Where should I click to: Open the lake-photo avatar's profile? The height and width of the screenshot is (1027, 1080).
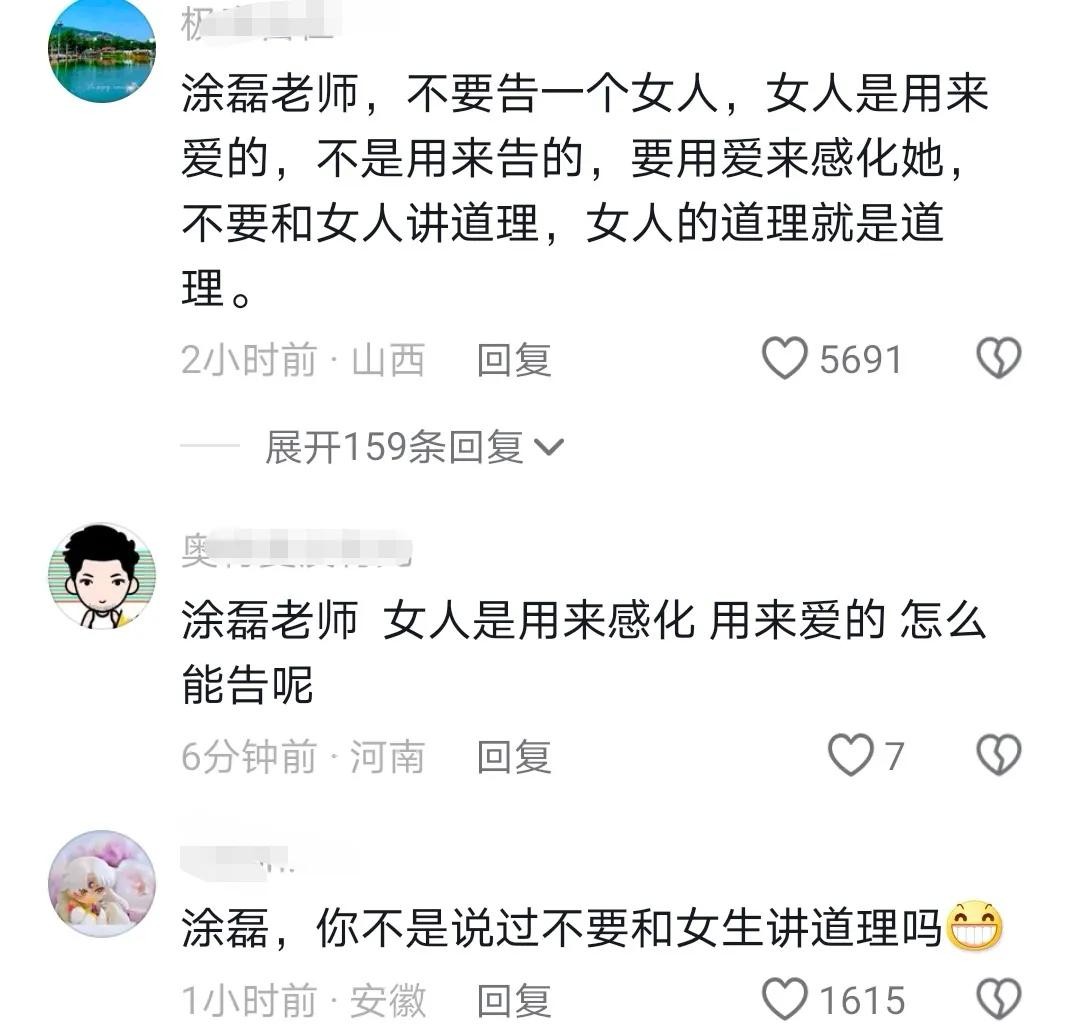point(102,50)
